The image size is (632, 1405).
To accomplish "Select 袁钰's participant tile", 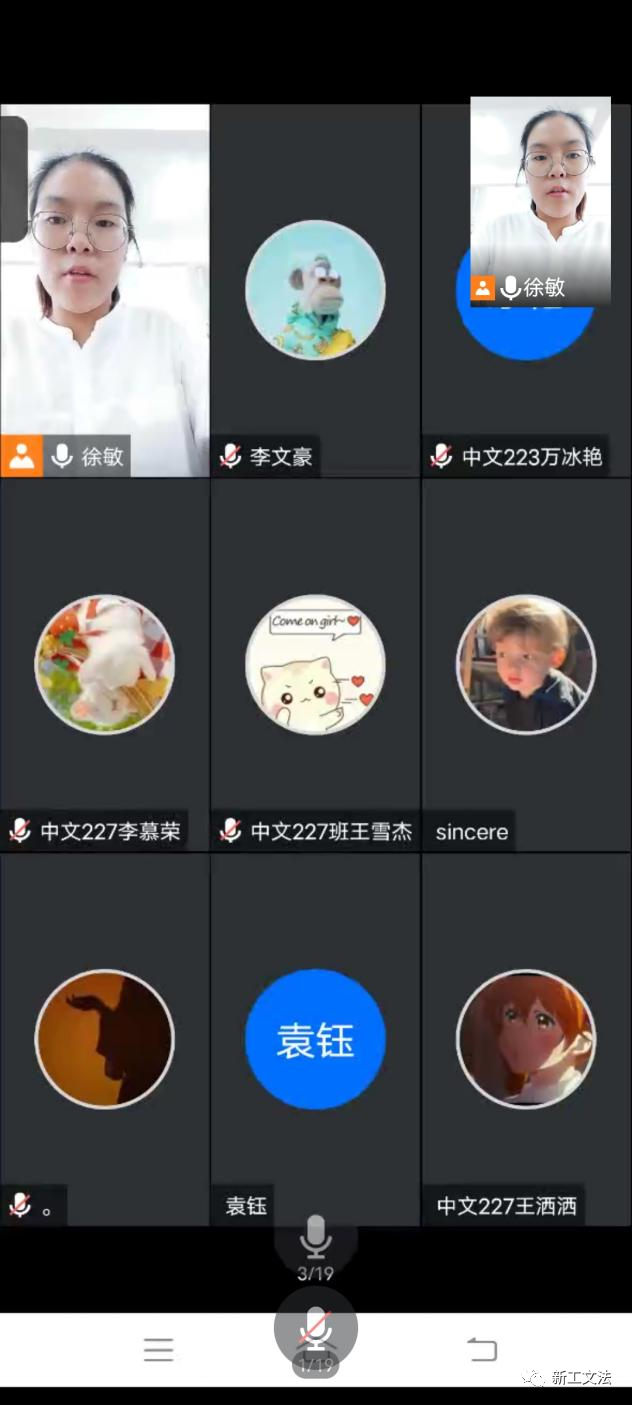I will point(315,1040).
